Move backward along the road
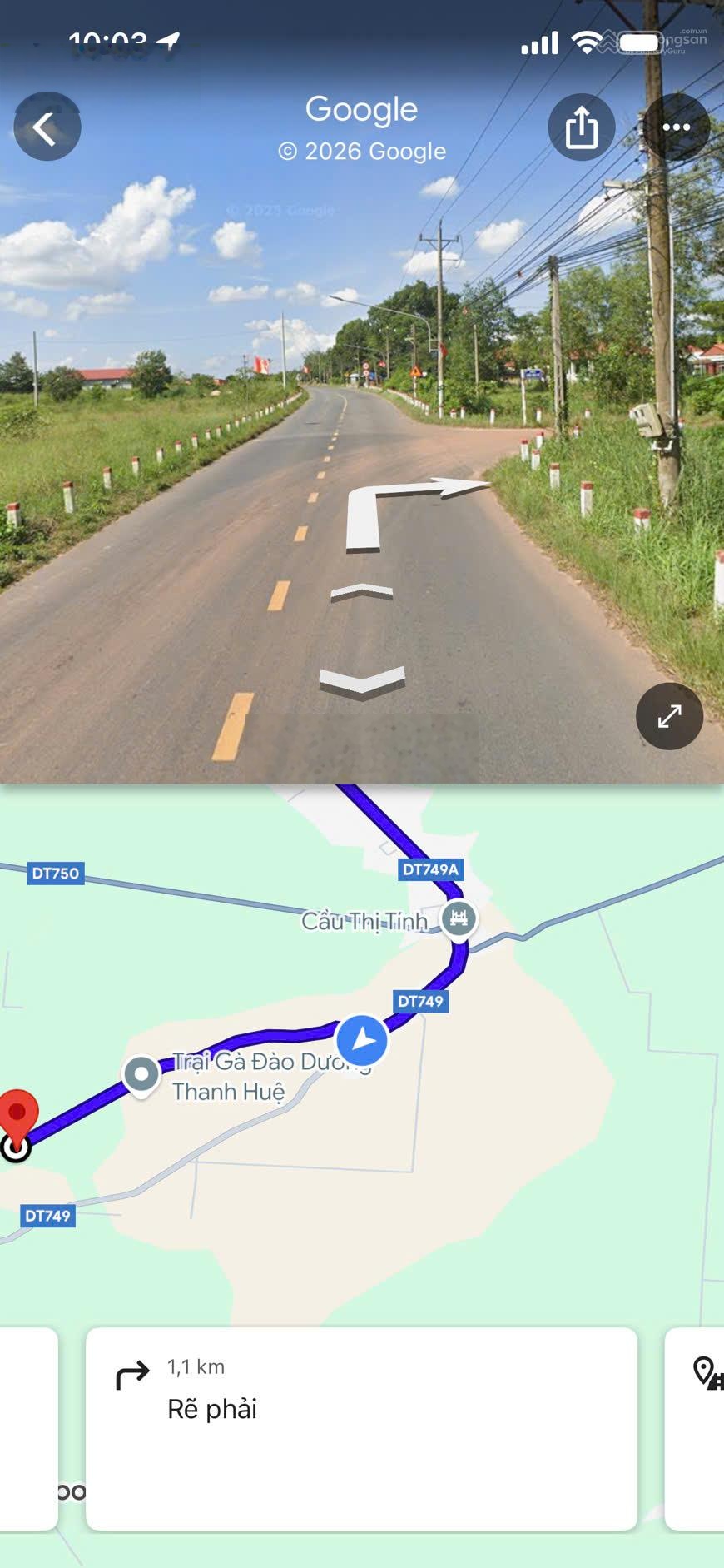Image resolution: width=724 pixels, height=1568 pixels. coord(362,683)
